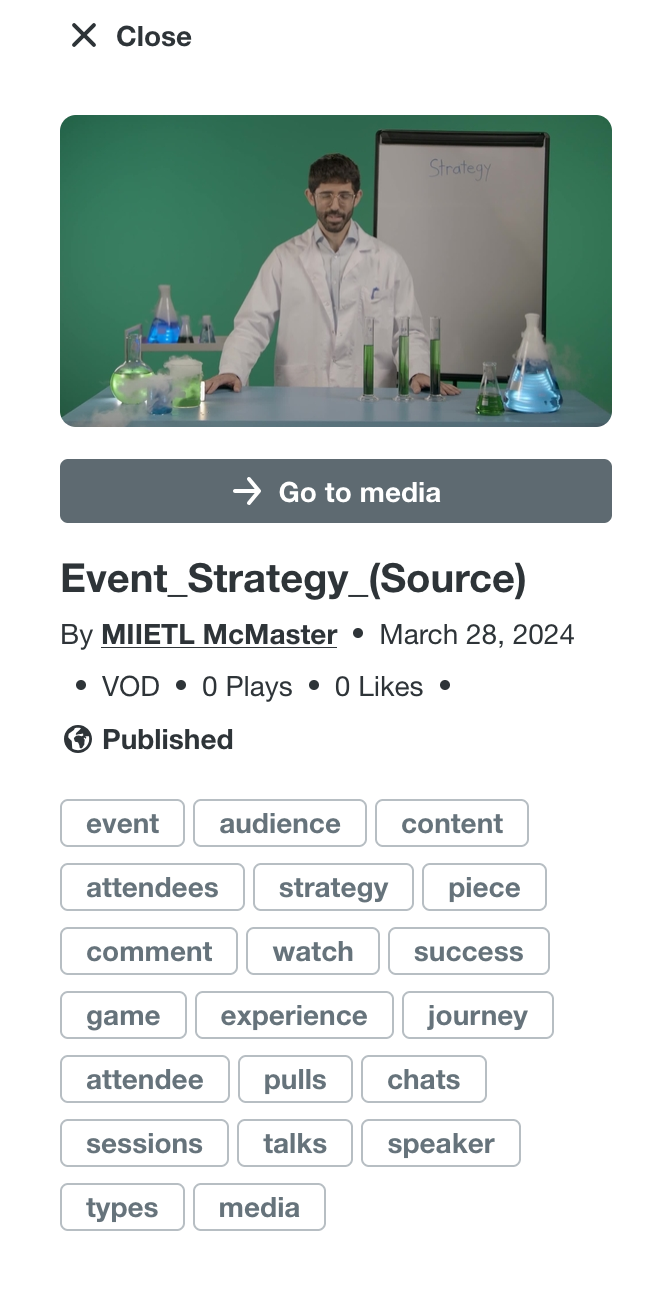This screenshot has height=1292, width=660.
Task: Select the audience tag
Action: point(280,823)
